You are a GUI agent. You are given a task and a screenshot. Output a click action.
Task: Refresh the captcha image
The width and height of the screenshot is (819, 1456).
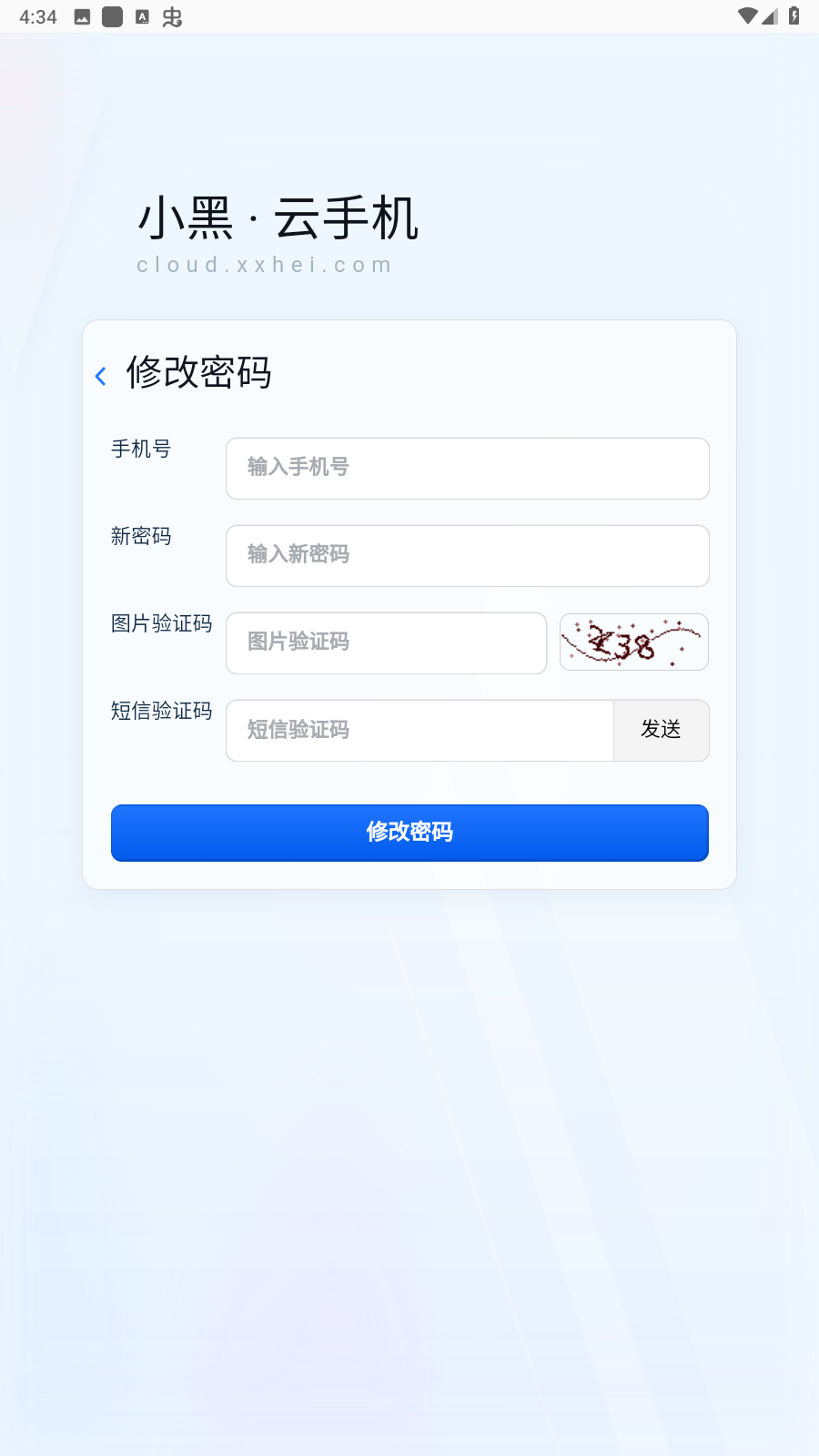tap(633, 642)
